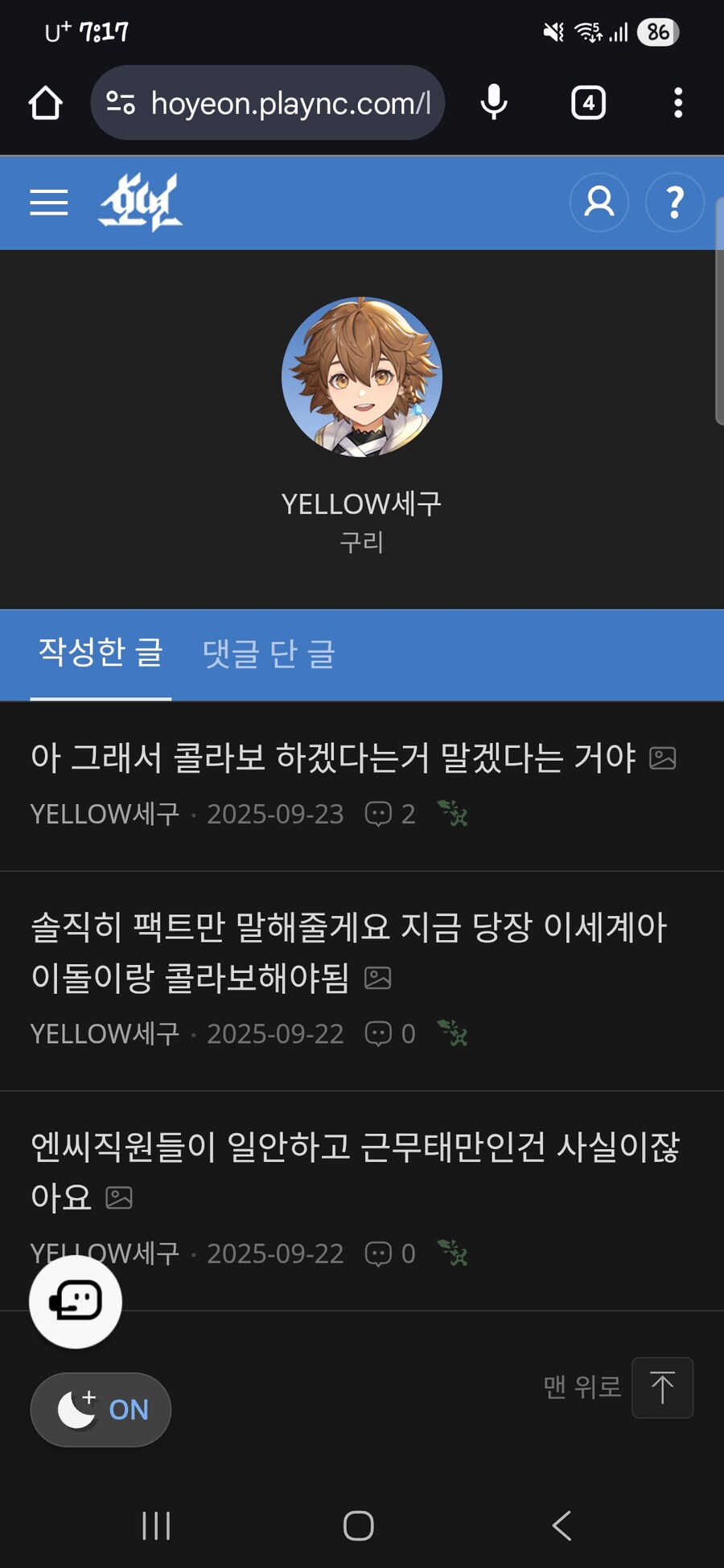
Task: Open the hamburger menu
Action: pos(48,203)
